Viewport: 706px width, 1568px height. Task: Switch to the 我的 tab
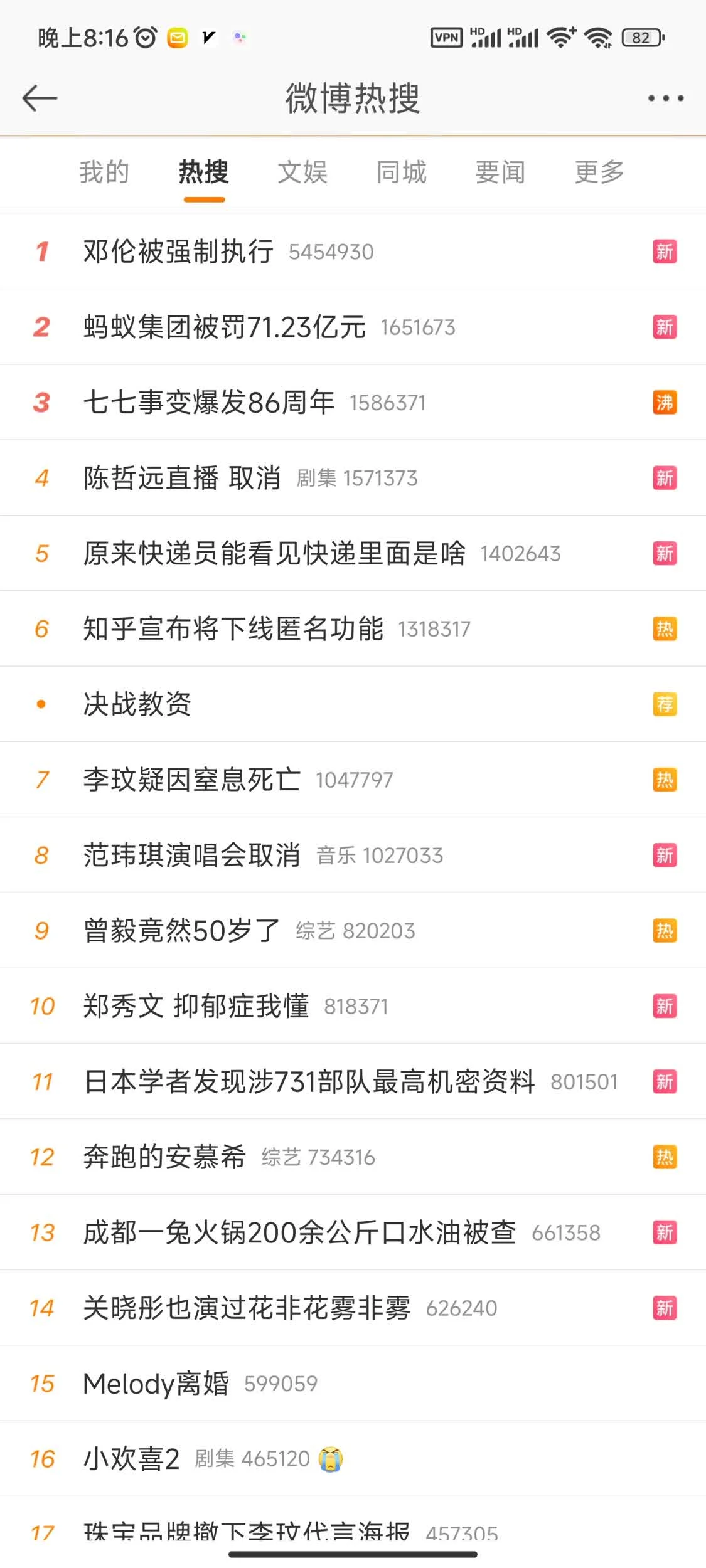pyautogui.click(x=104, y=172)
